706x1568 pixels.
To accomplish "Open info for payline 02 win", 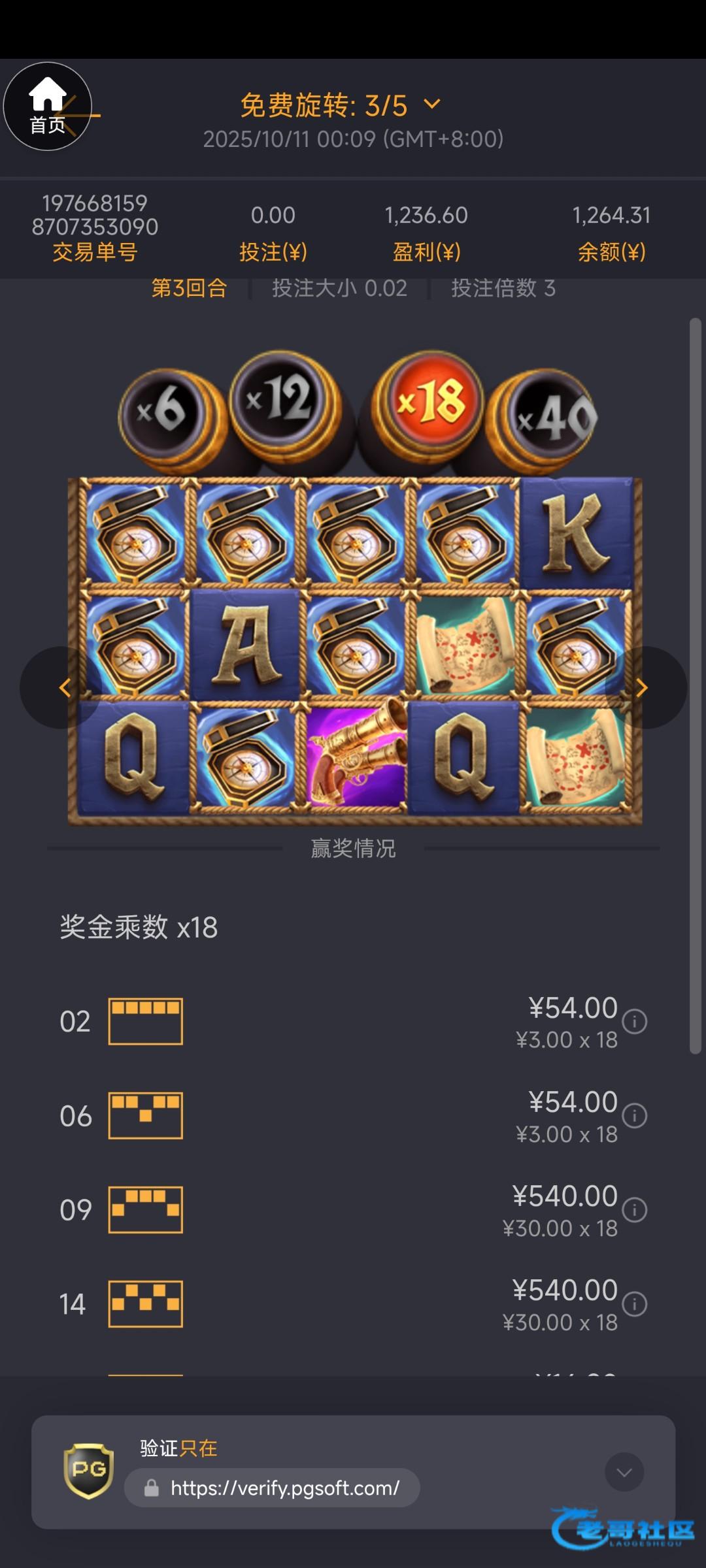I will tap(635, 1021).
